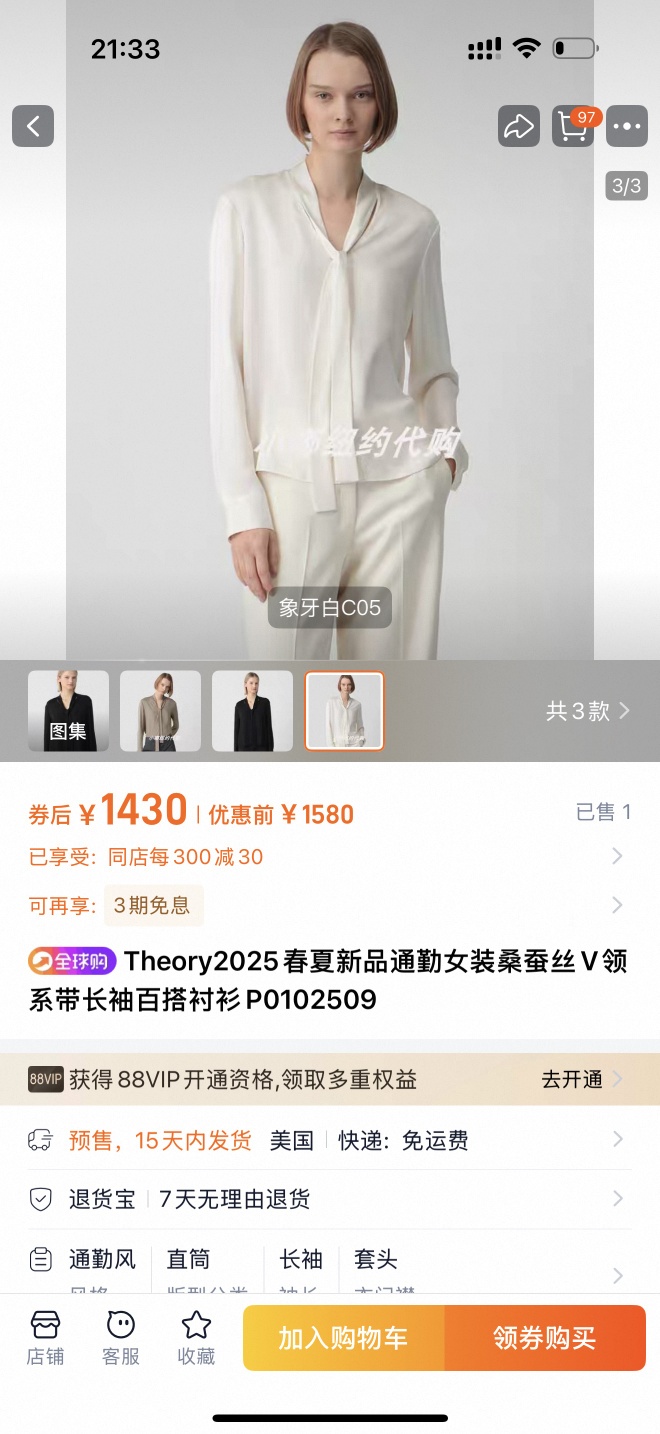Viewport: 660px width, 1434px height.
Task: Add item to 收藏 favorites
Action: point(196,1338)
